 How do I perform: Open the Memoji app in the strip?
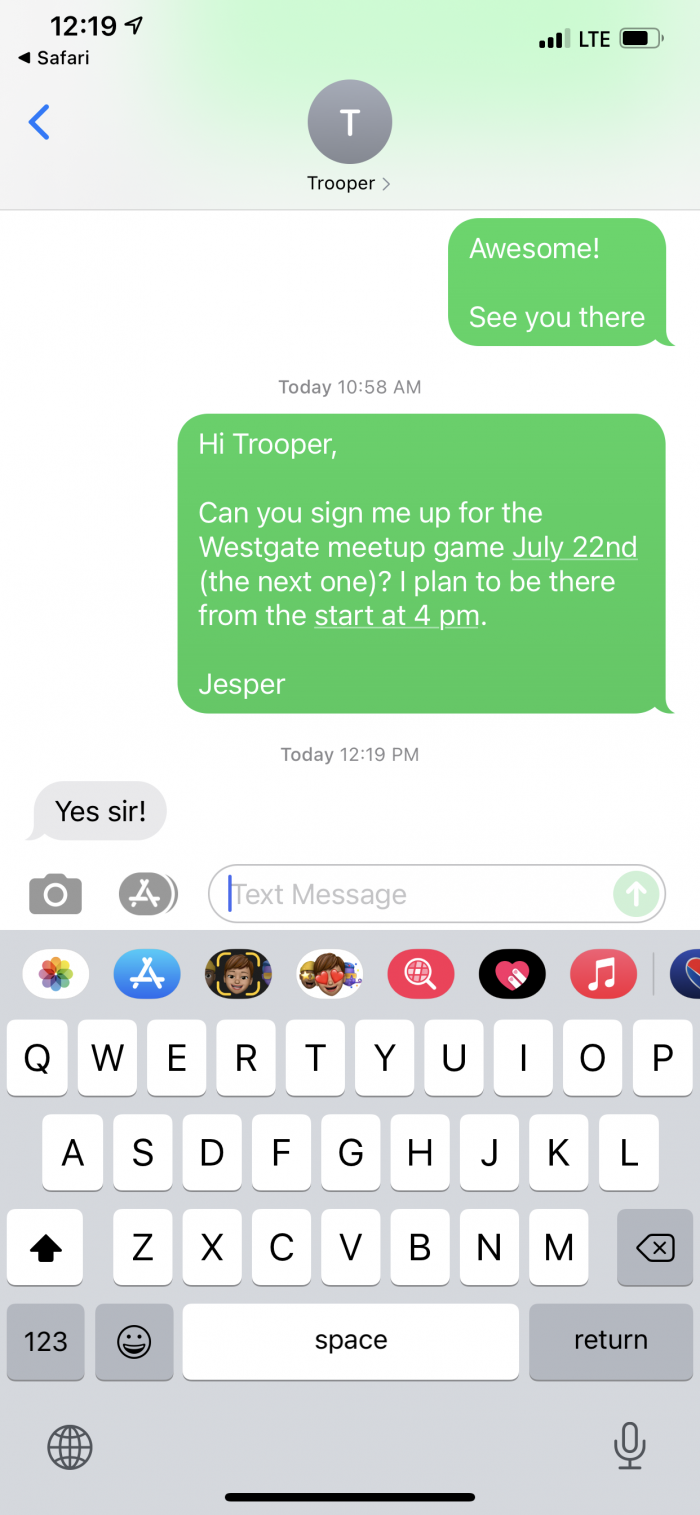tap(238, 973)
